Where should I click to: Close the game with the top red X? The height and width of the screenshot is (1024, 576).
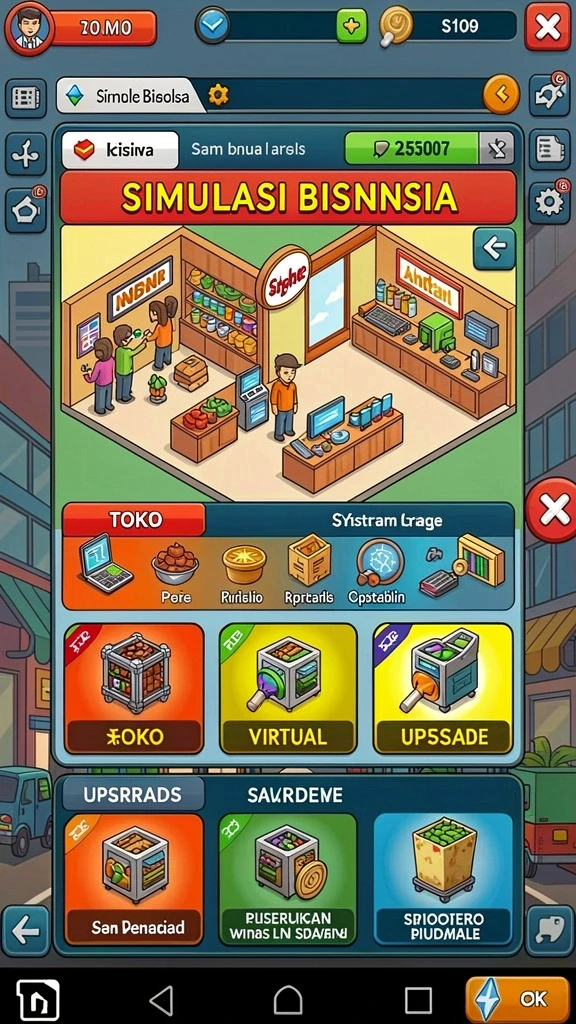pyautogui.click(x=547, y=27)
